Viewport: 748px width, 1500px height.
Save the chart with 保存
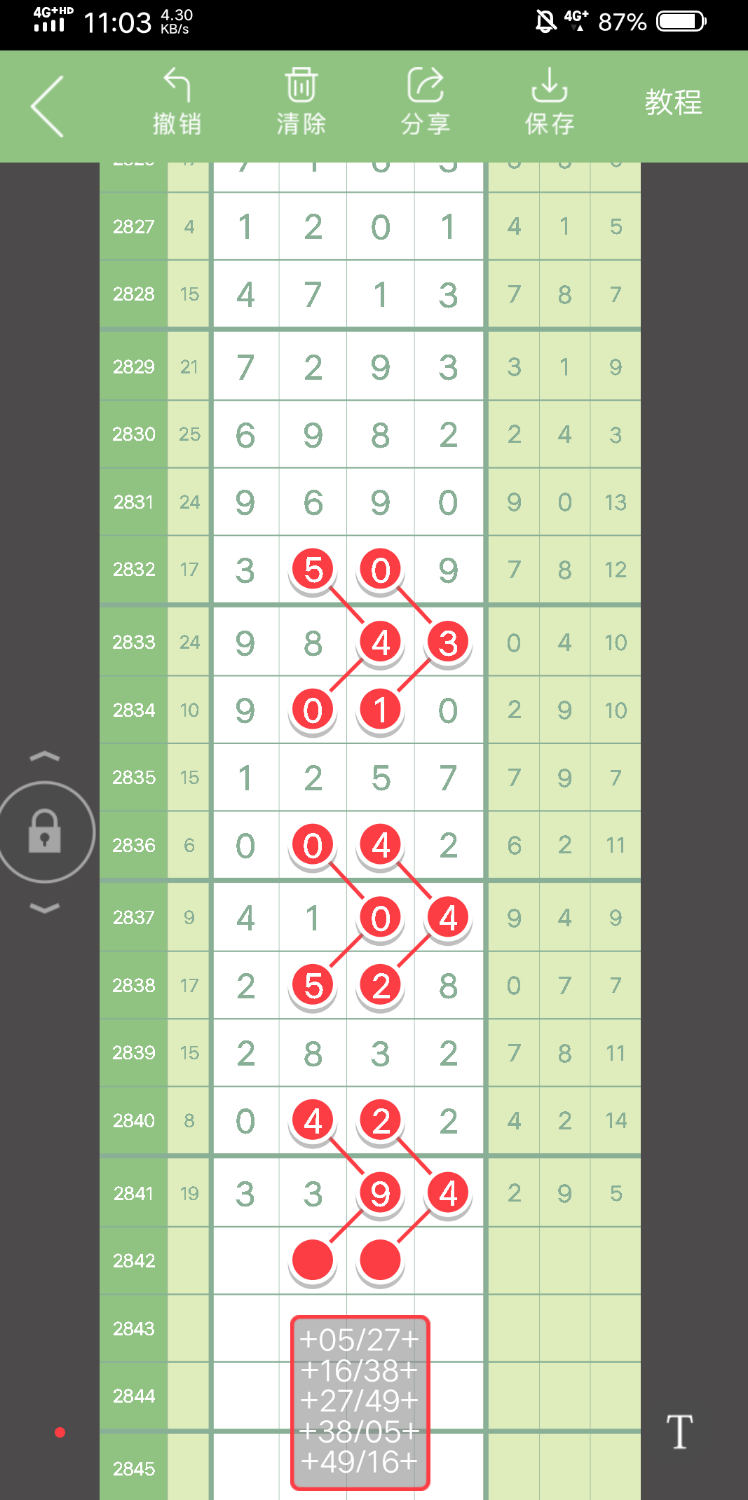coord(549,102)
